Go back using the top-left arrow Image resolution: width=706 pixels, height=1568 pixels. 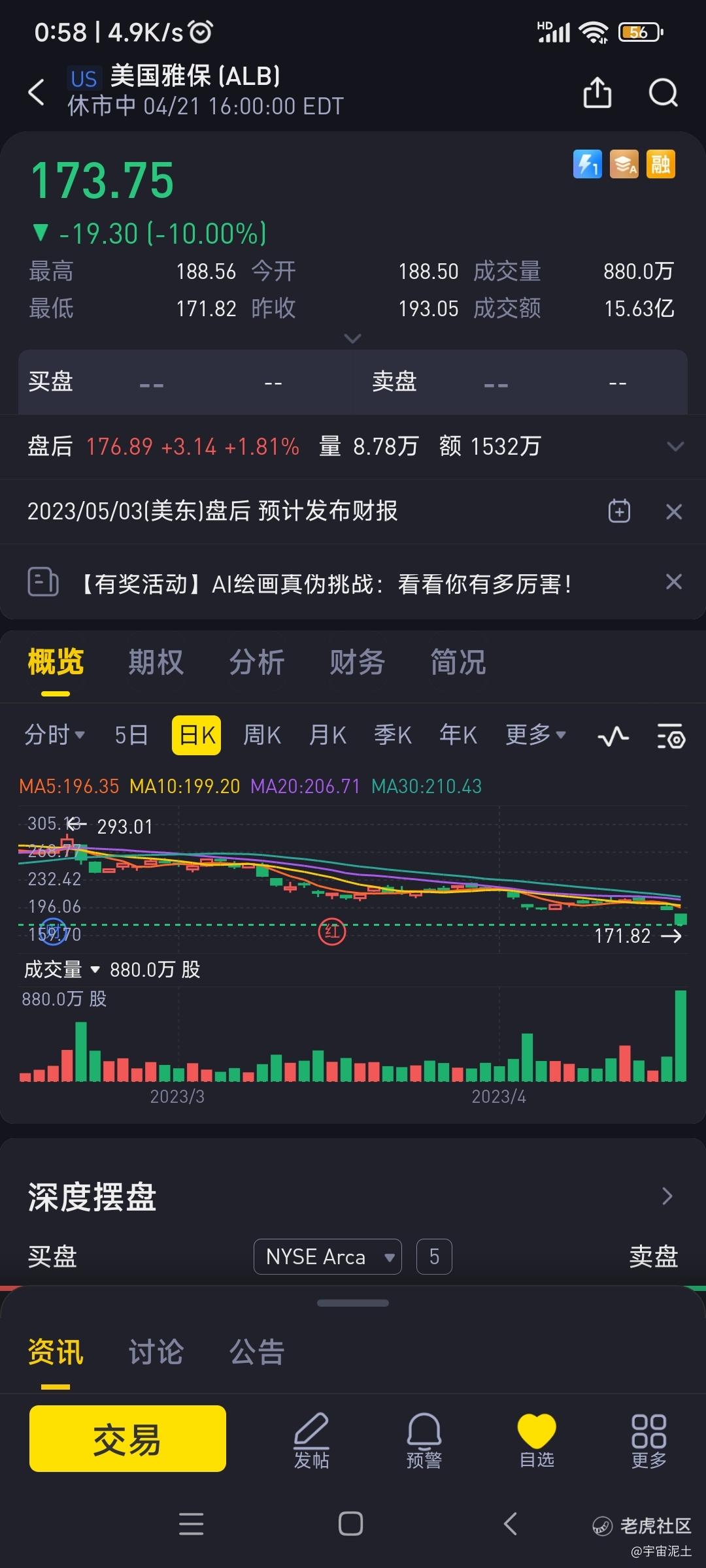[x=37, y=92]
